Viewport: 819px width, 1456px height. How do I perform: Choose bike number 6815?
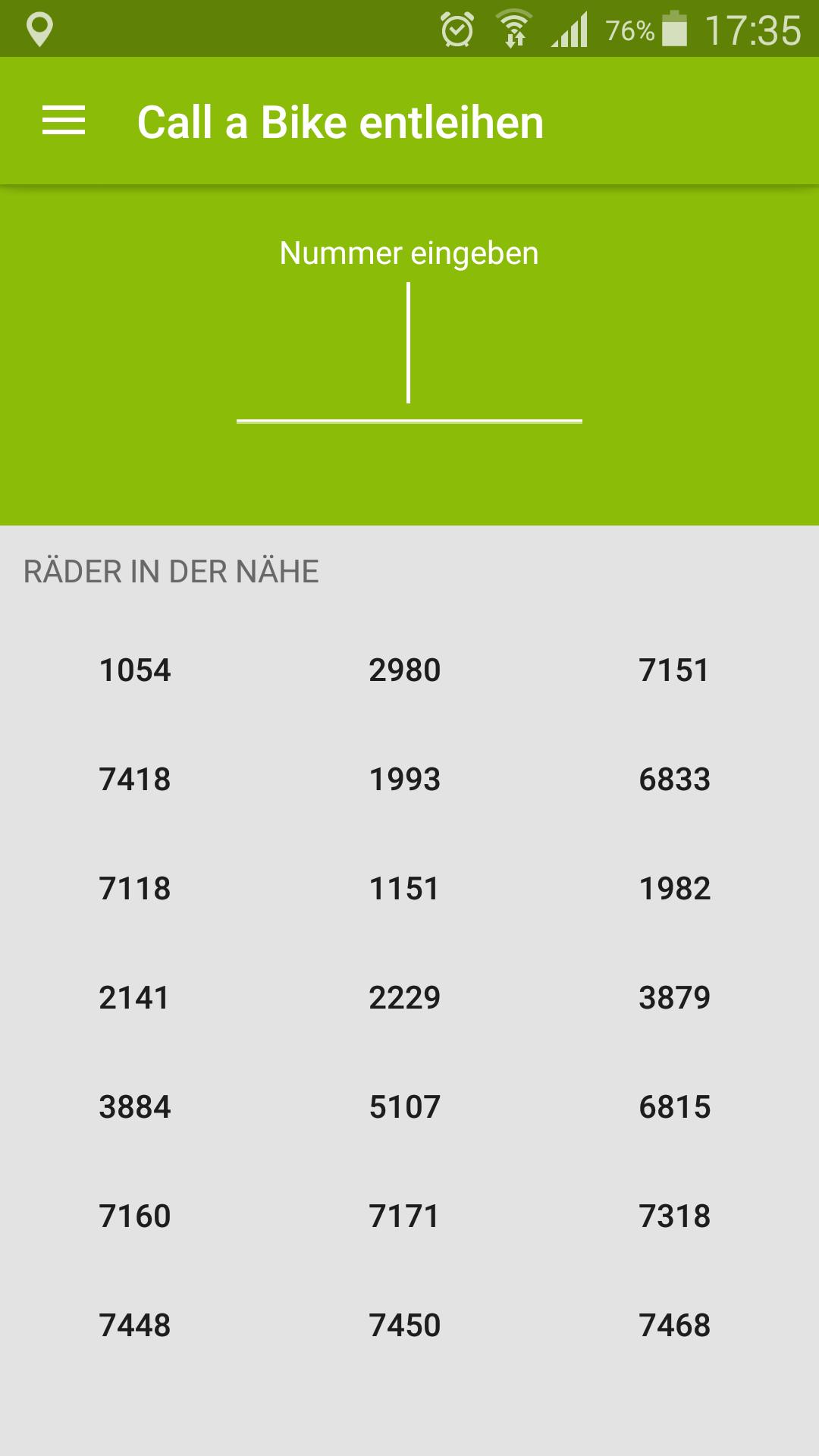click(x=674, y=1107)
